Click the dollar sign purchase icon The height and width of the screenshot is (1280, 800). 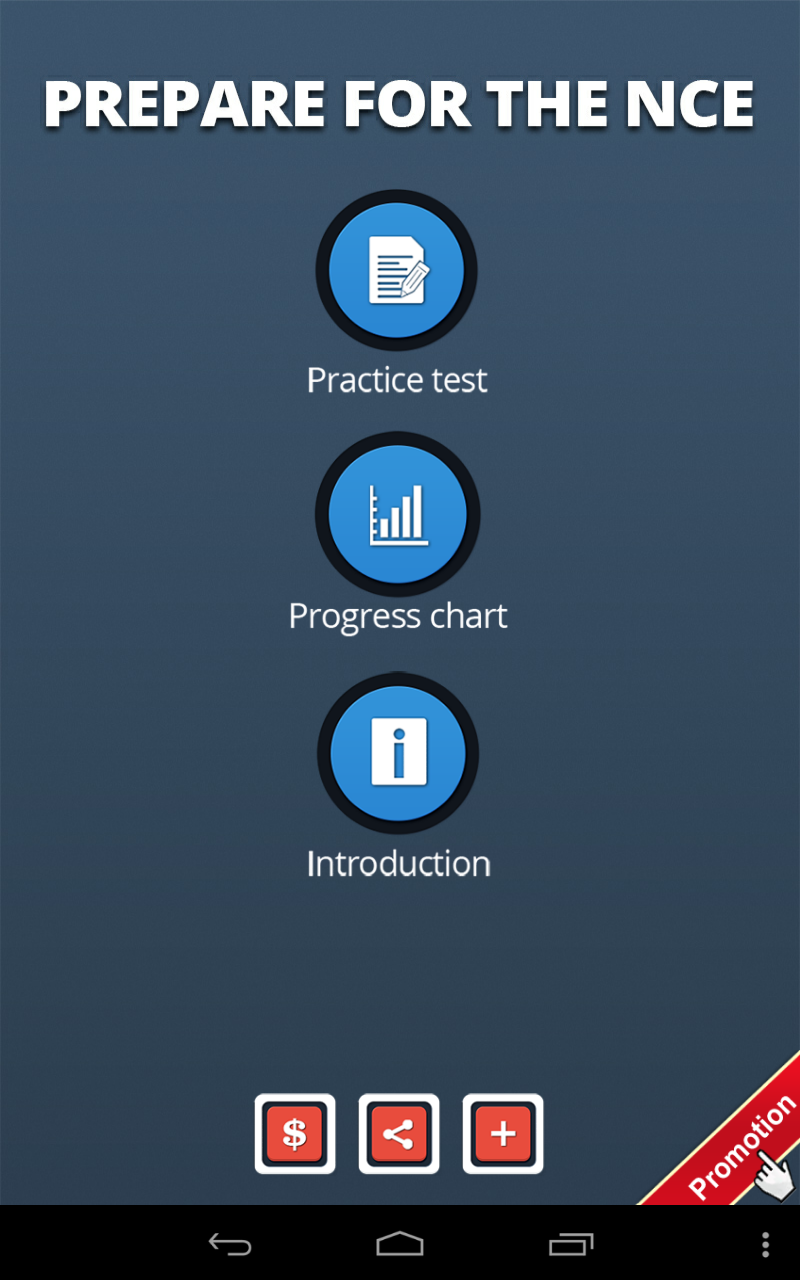(295, 1133)
